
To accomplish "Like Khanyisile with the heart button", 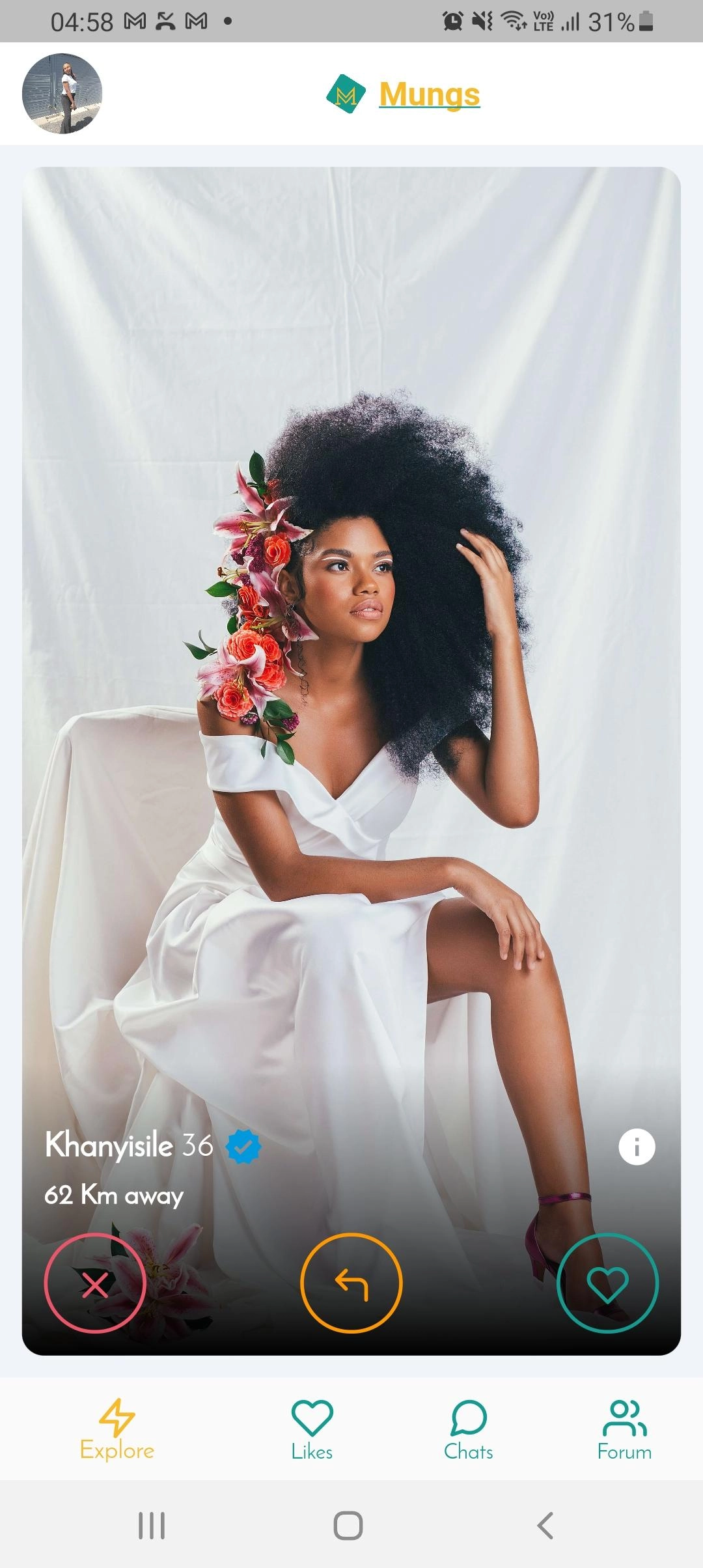I will [607, 1283].
